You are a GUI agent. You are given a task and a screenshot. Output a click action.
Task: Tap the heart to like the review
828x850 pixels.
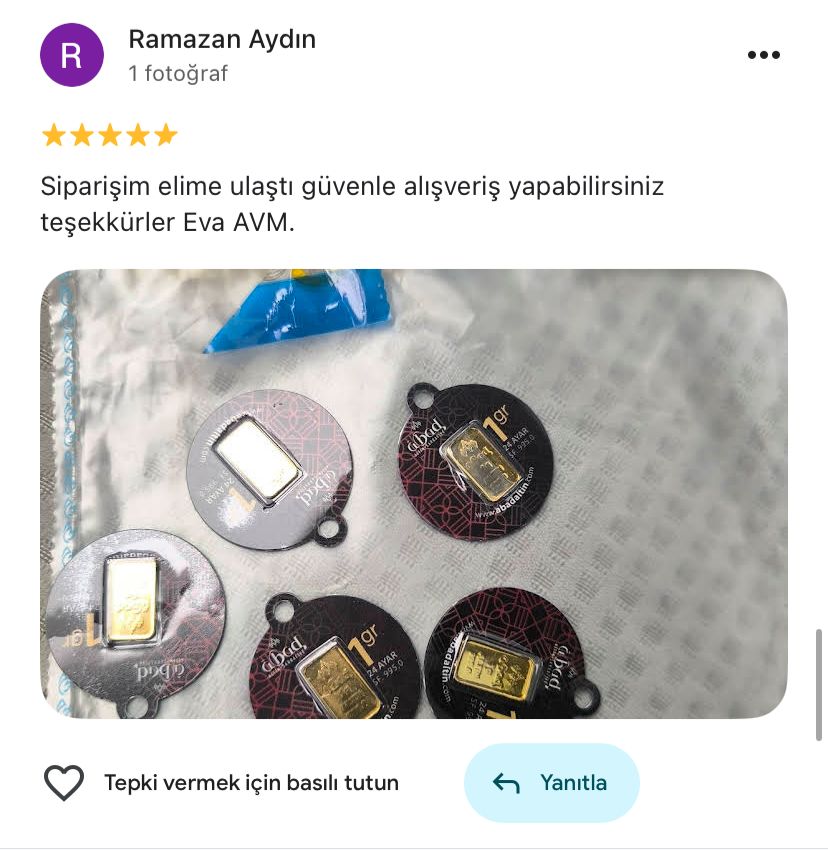tap(64, 783)
